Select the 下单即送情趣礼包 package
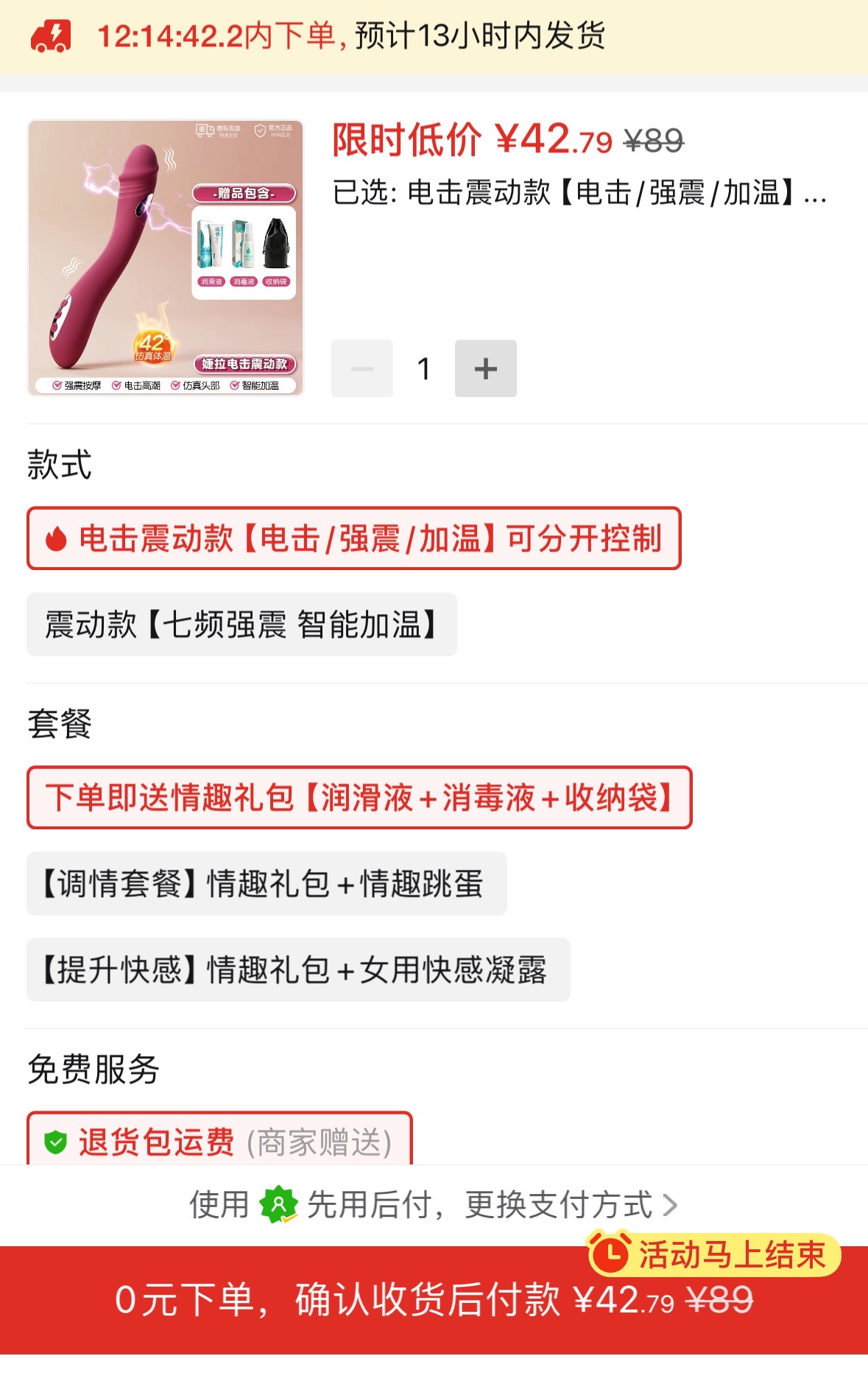This screenshot has height=1381, width=868. pos(359,798)
